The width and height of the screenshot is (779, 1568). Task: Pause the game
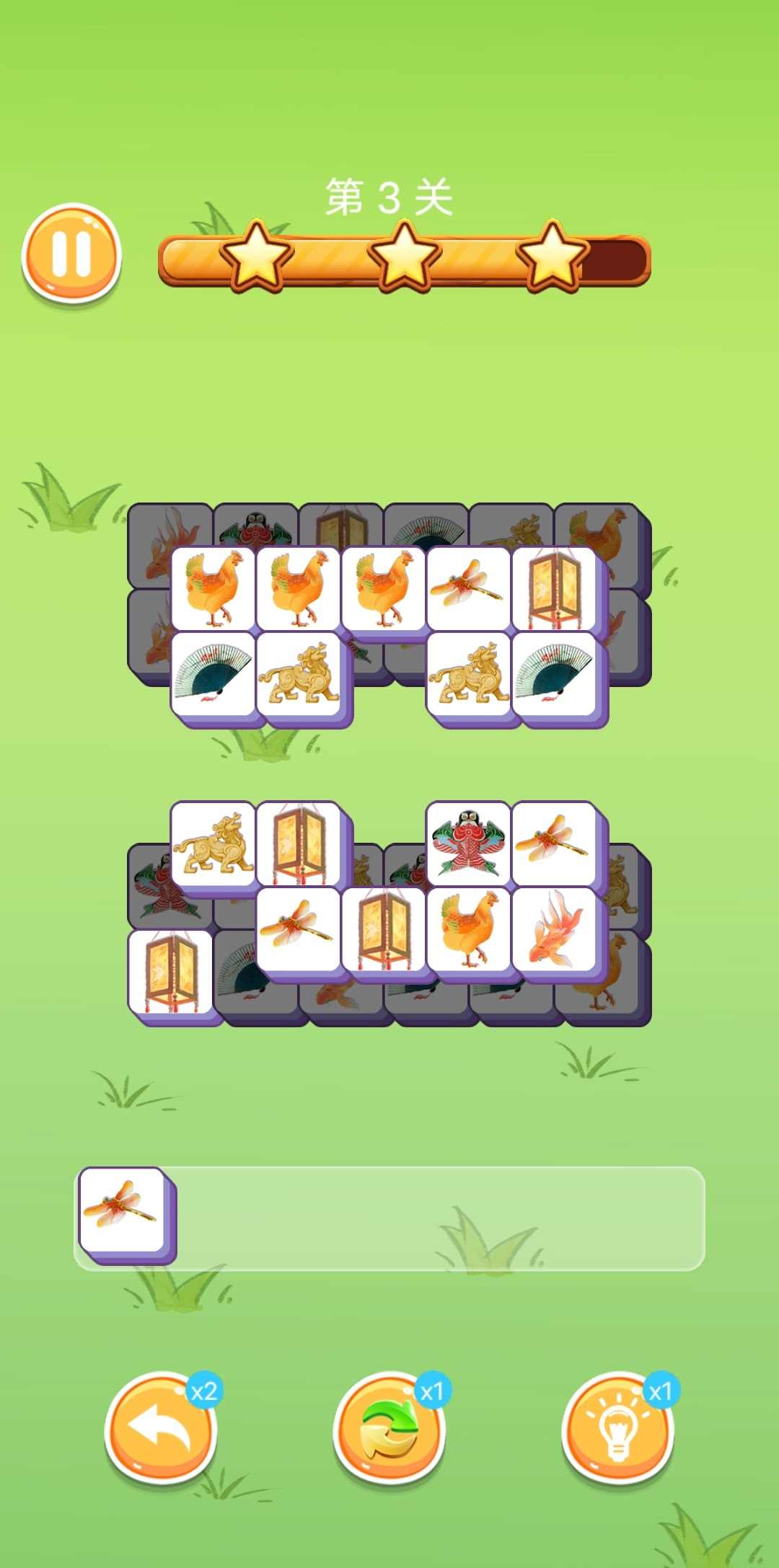(x=71, y=252)
